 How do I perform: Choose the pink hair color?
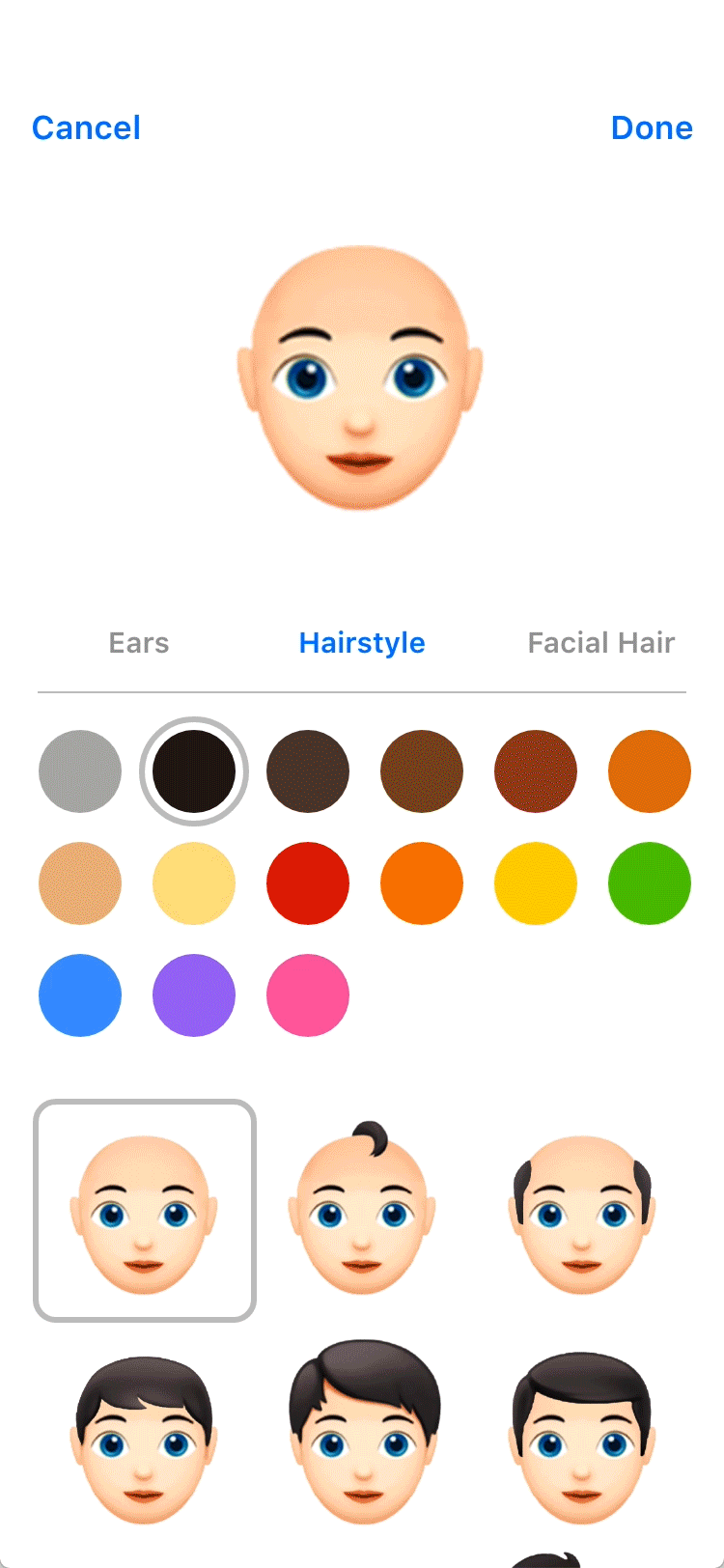click(308, 995)
